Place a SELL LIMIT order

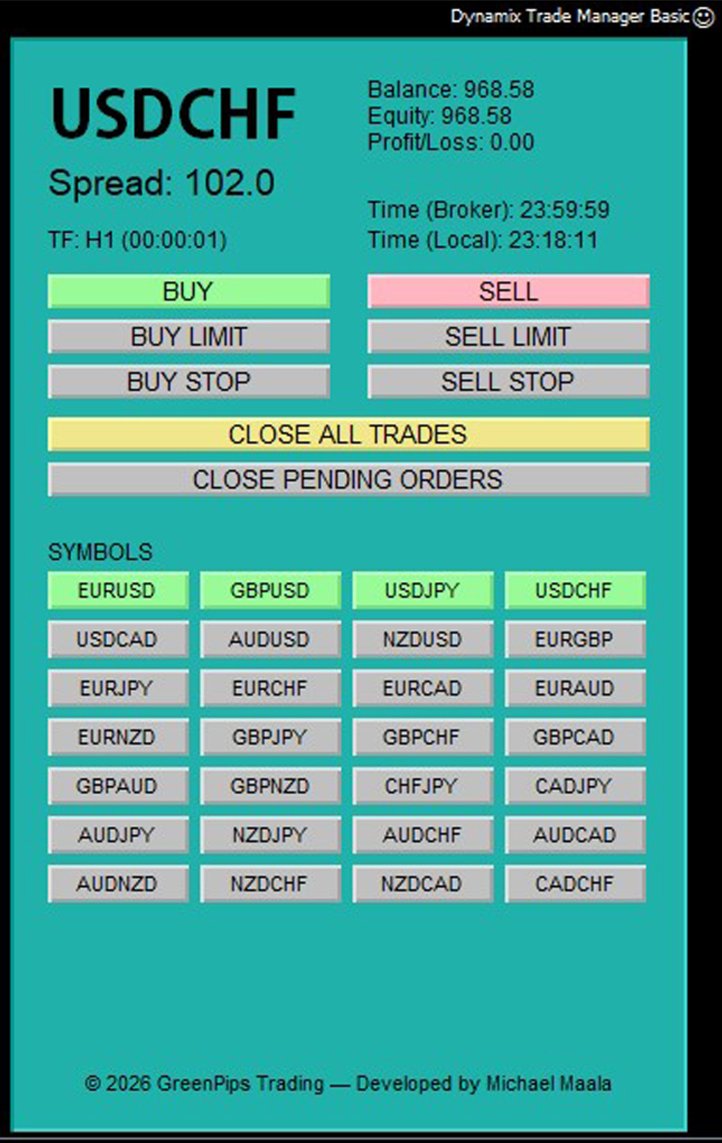click(508, 336)
